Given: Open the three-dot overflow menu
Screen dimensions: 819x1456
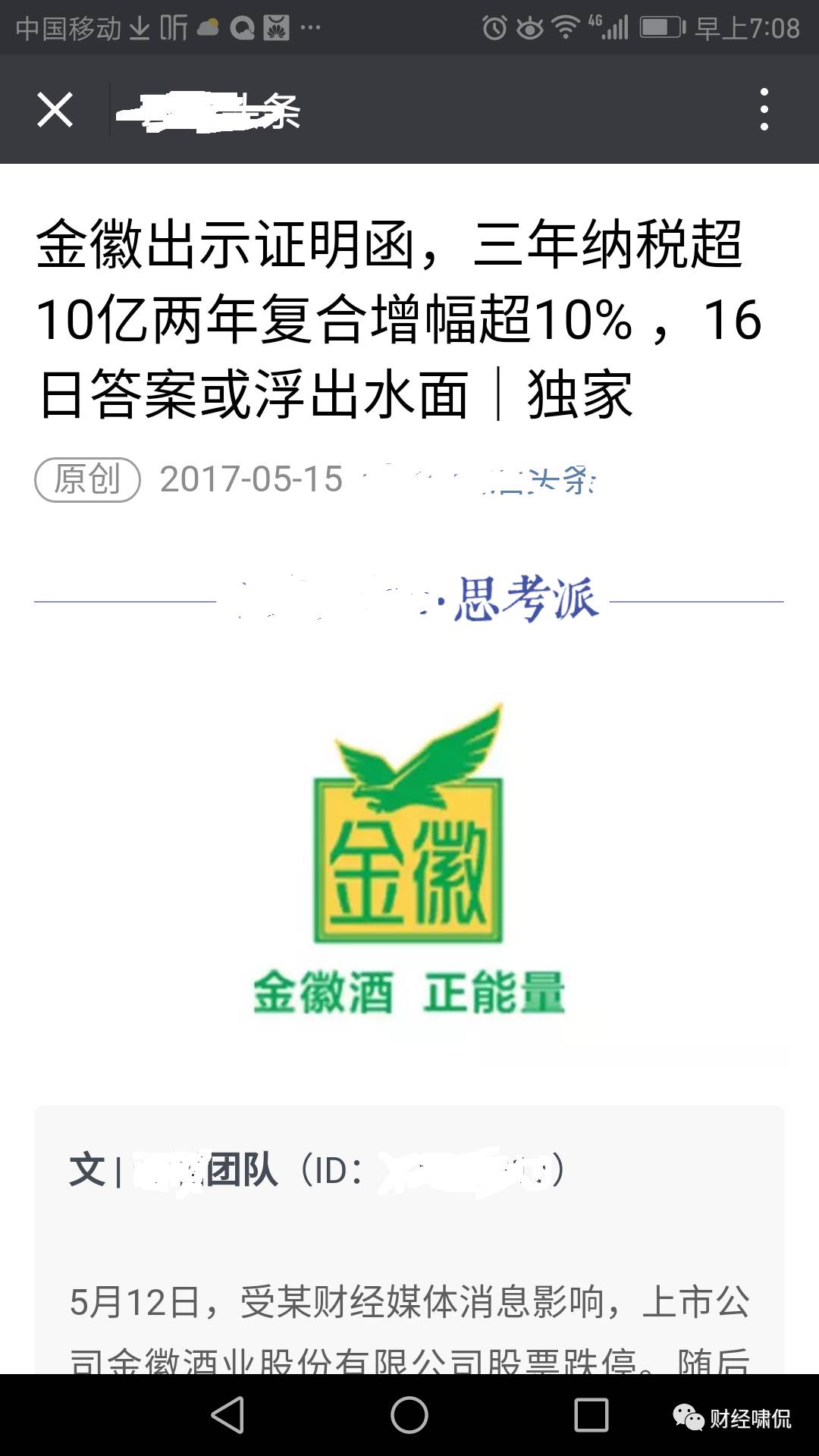Looking at the screenshot, I should (764, 110).
